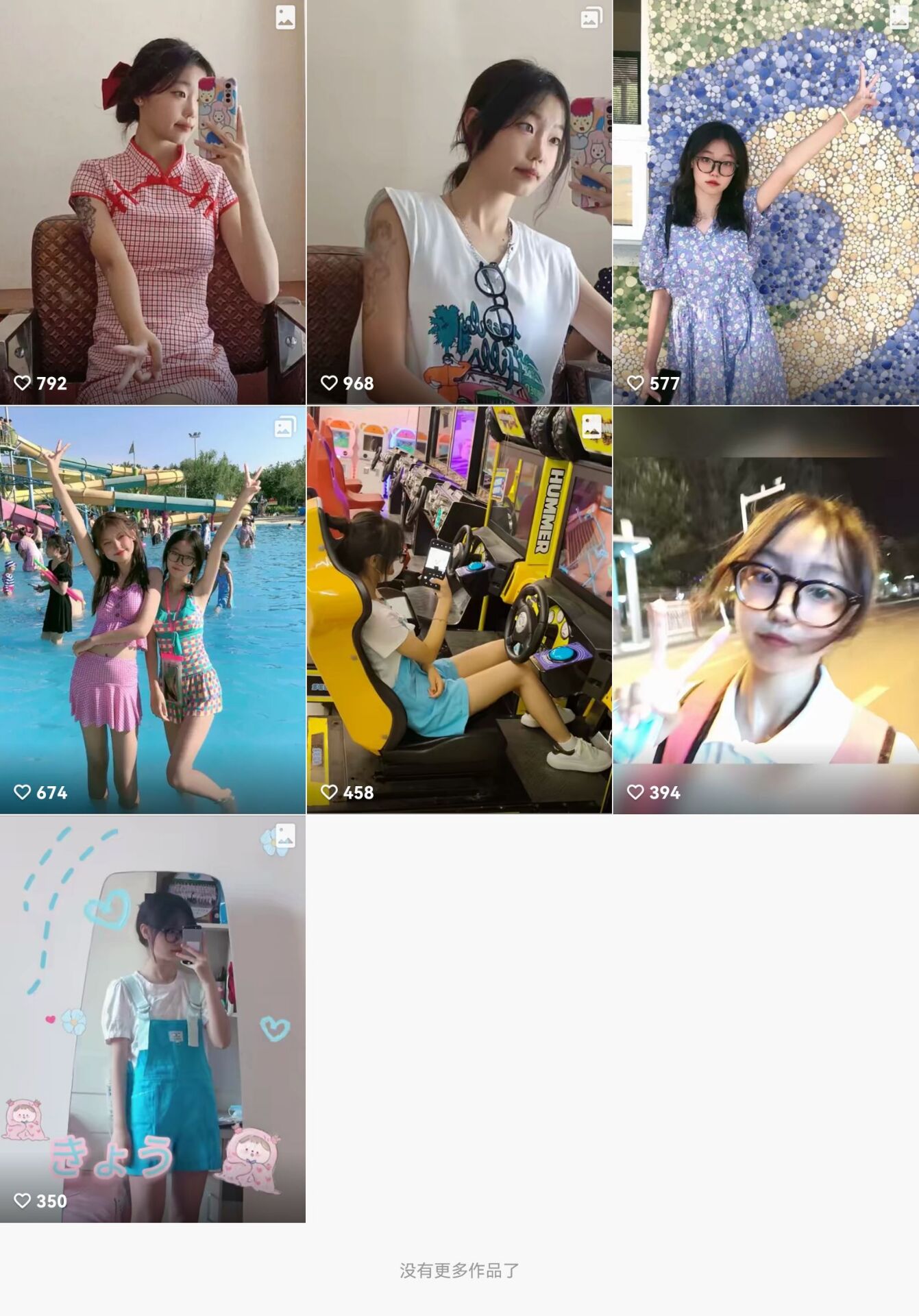Open the post with 968 likes
Screen dimensions: 919x1316
[x=459, y=202]
